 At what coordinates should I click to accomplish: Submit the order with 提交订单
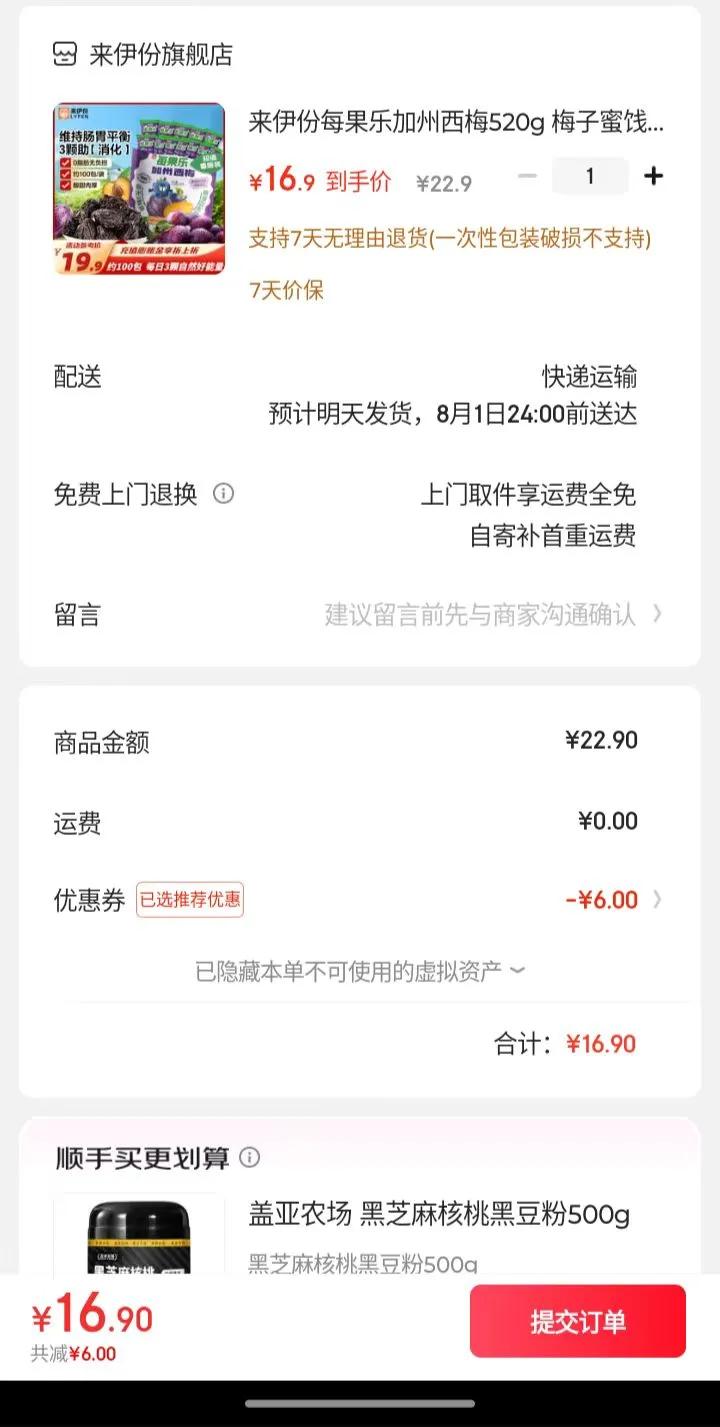[x=578, y=1321]
